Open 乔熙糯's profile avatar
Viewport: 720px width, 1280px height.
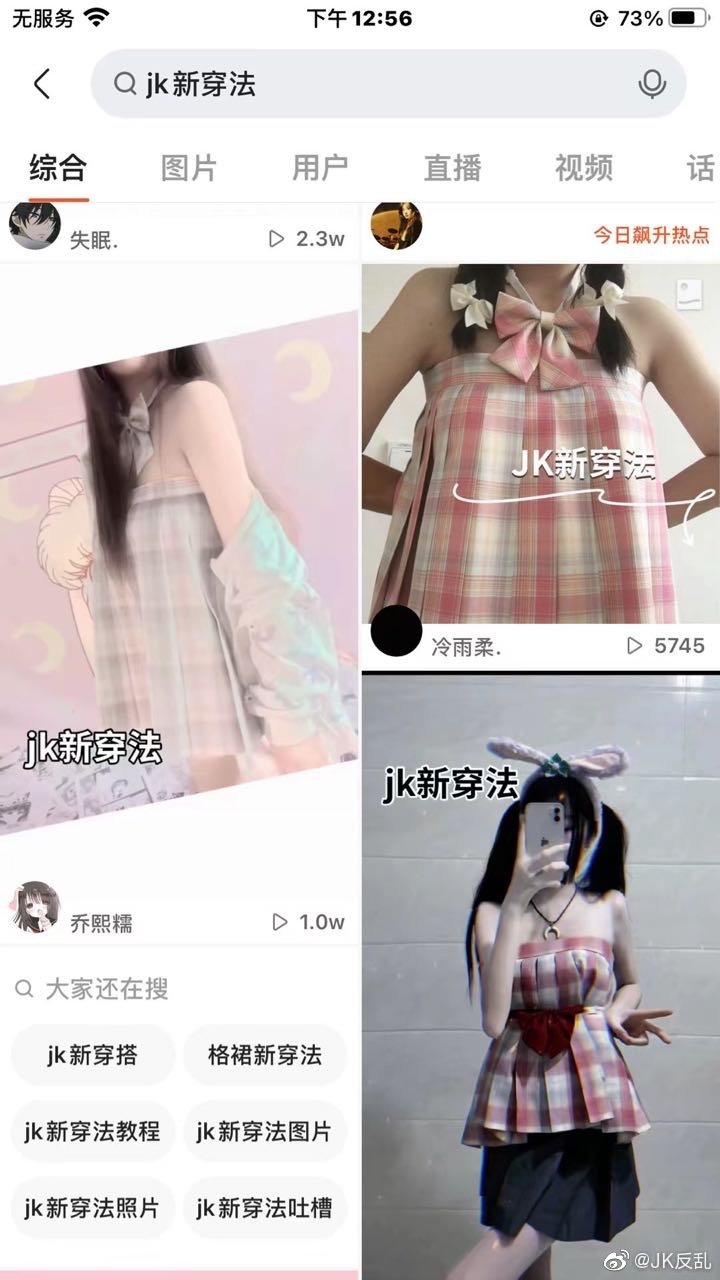(x=34, y=906)
